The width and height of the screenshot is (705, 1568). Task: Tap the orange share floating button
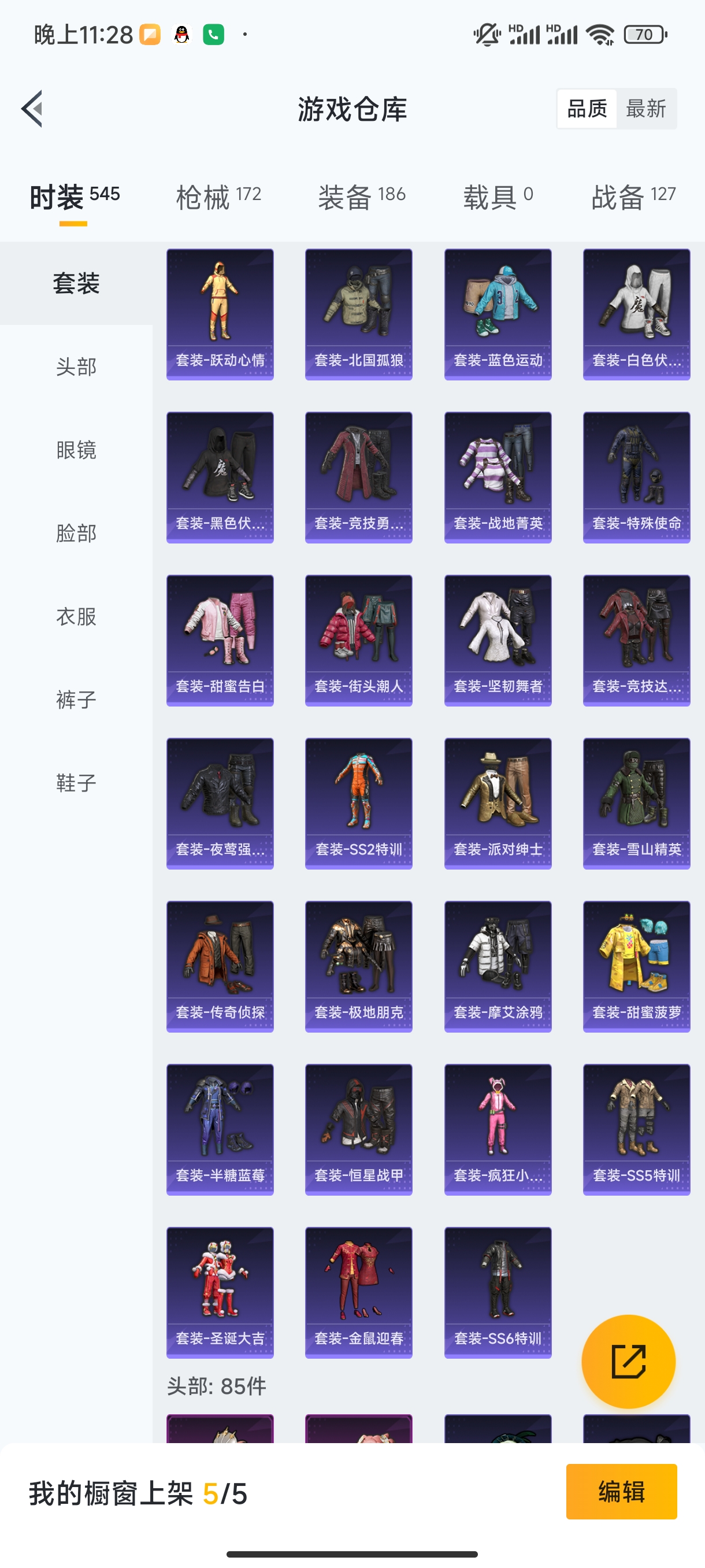628,1362
